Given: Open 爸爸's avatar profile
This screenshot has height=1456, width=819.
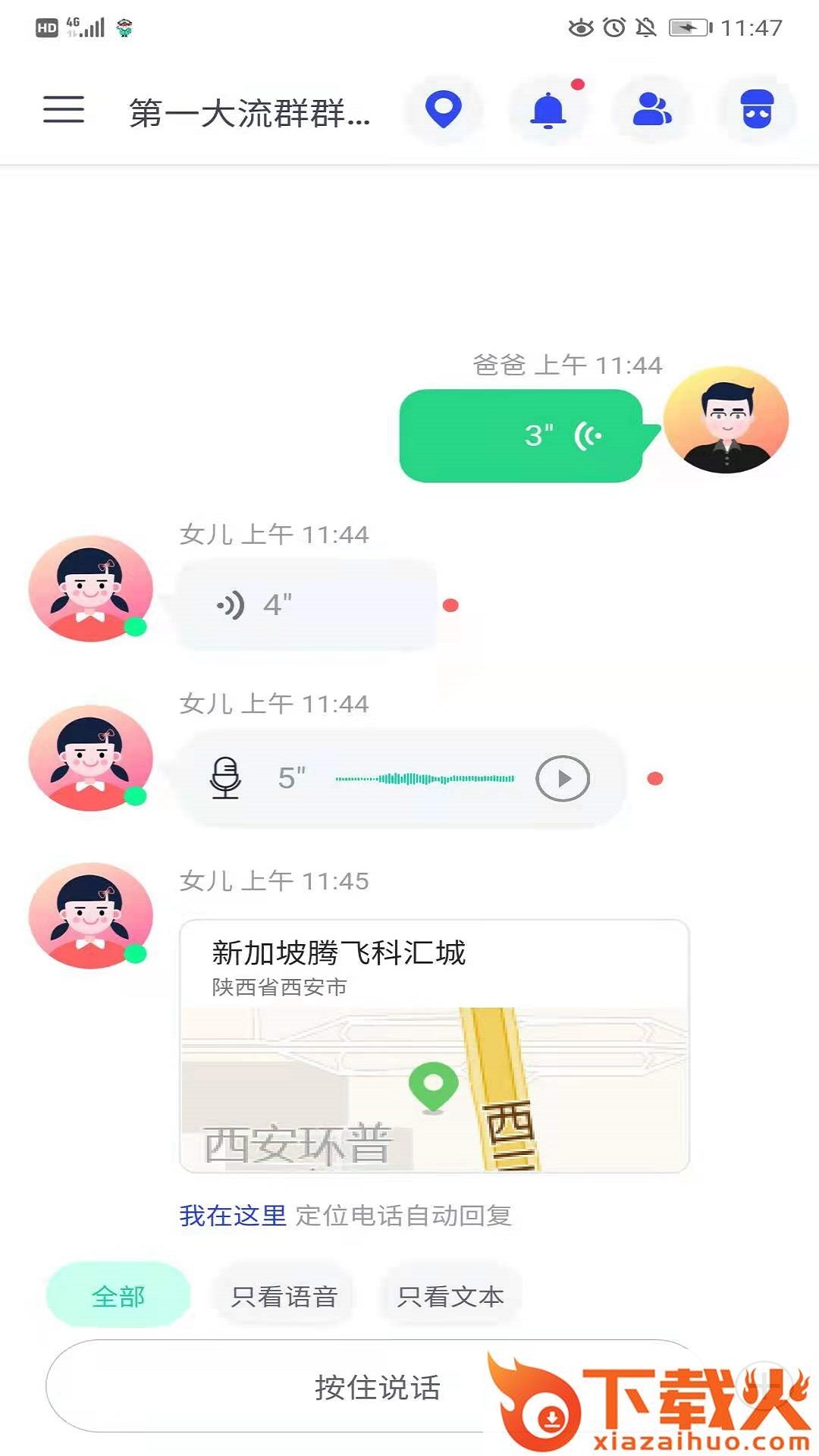Looking at the screenshot, I should pos(726,420).
